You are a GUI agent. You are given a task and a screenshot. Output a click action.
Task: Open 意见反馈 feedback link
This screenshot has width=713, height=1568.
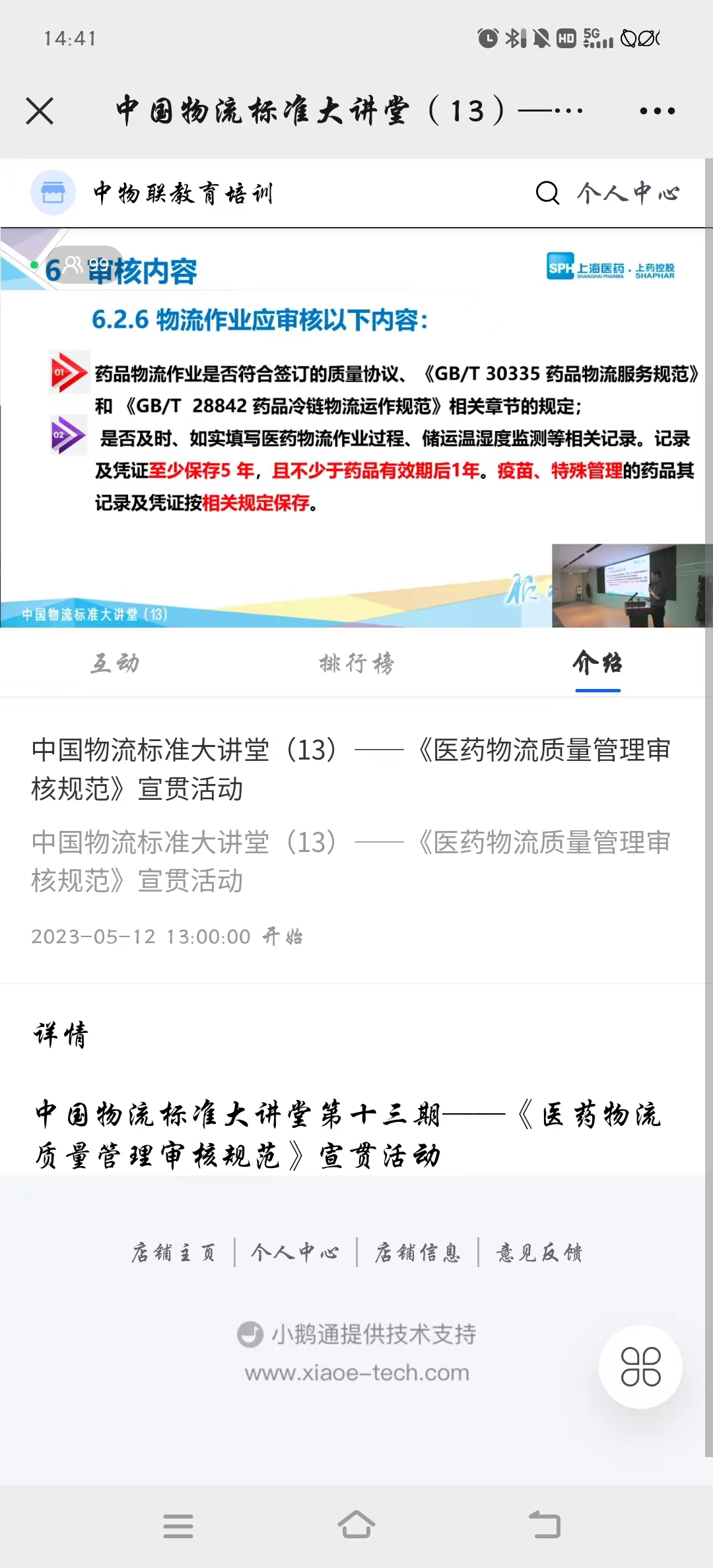coord(539,1253)
